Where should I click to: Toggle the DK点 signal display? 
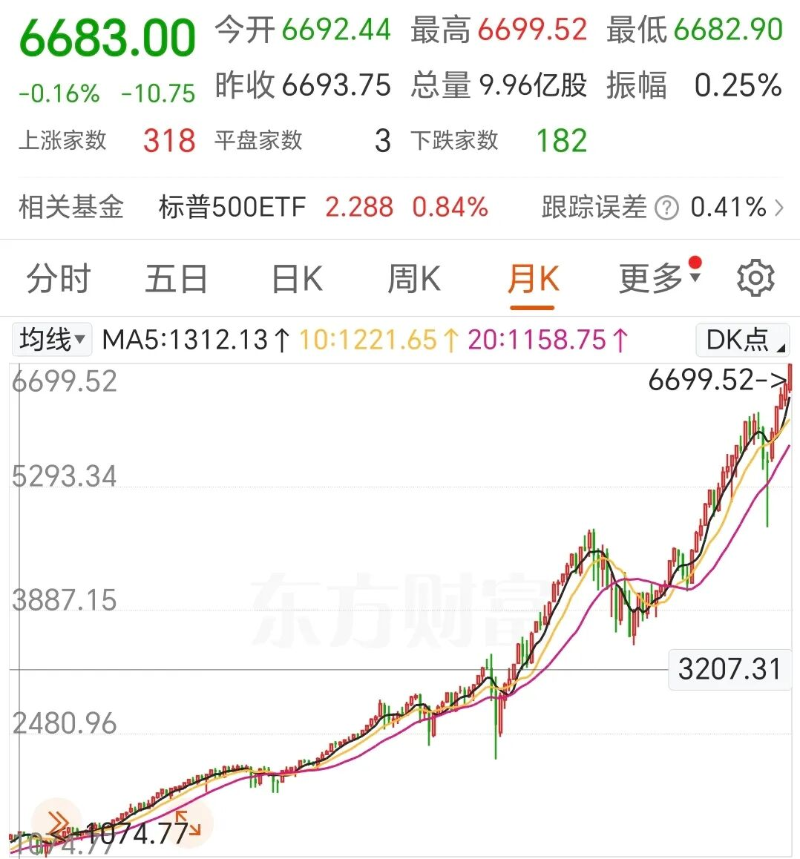tap(735, 340)
